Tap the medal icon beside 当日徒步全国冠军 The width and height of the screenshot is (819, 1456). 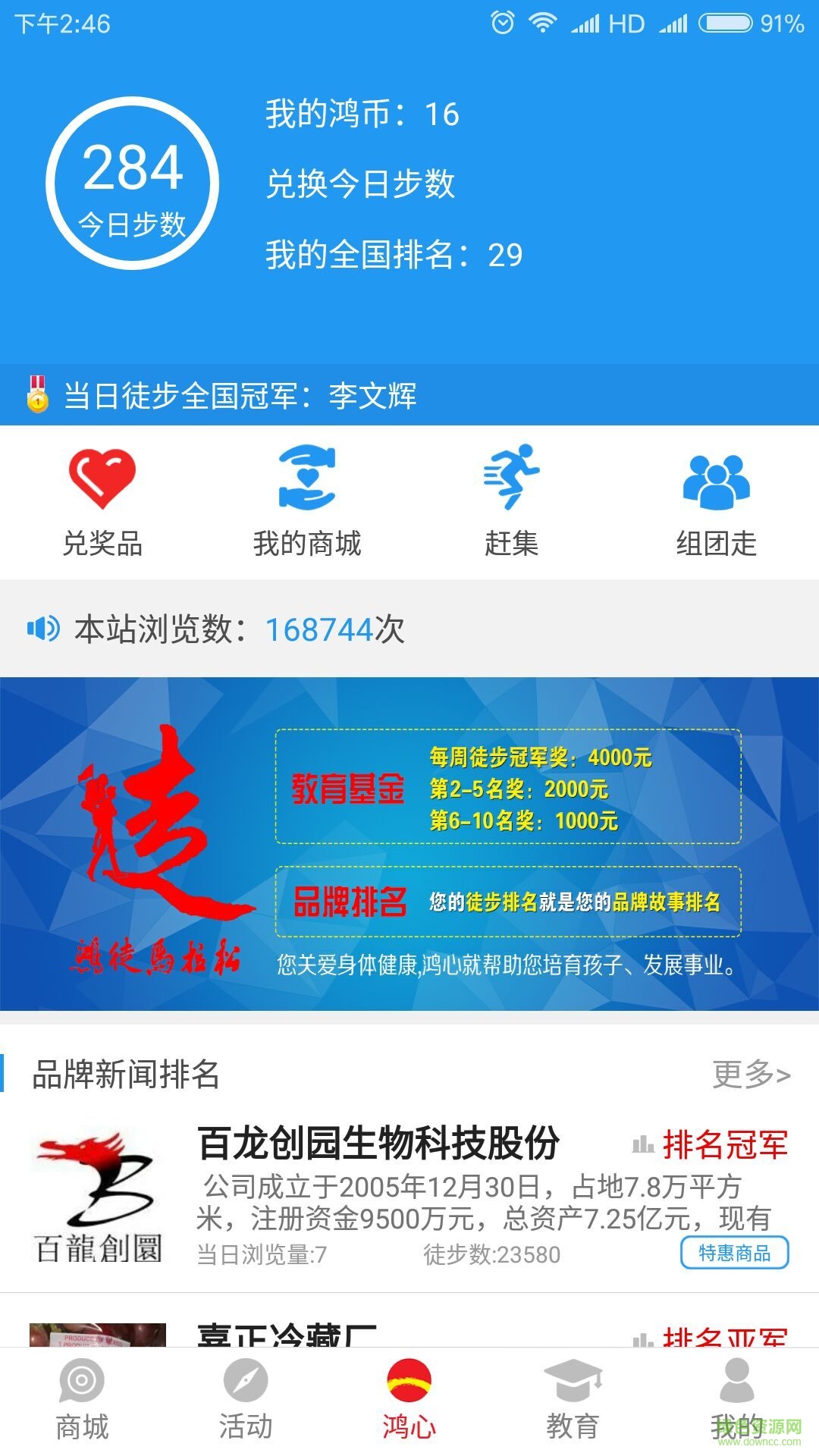[x=36, y=393]
